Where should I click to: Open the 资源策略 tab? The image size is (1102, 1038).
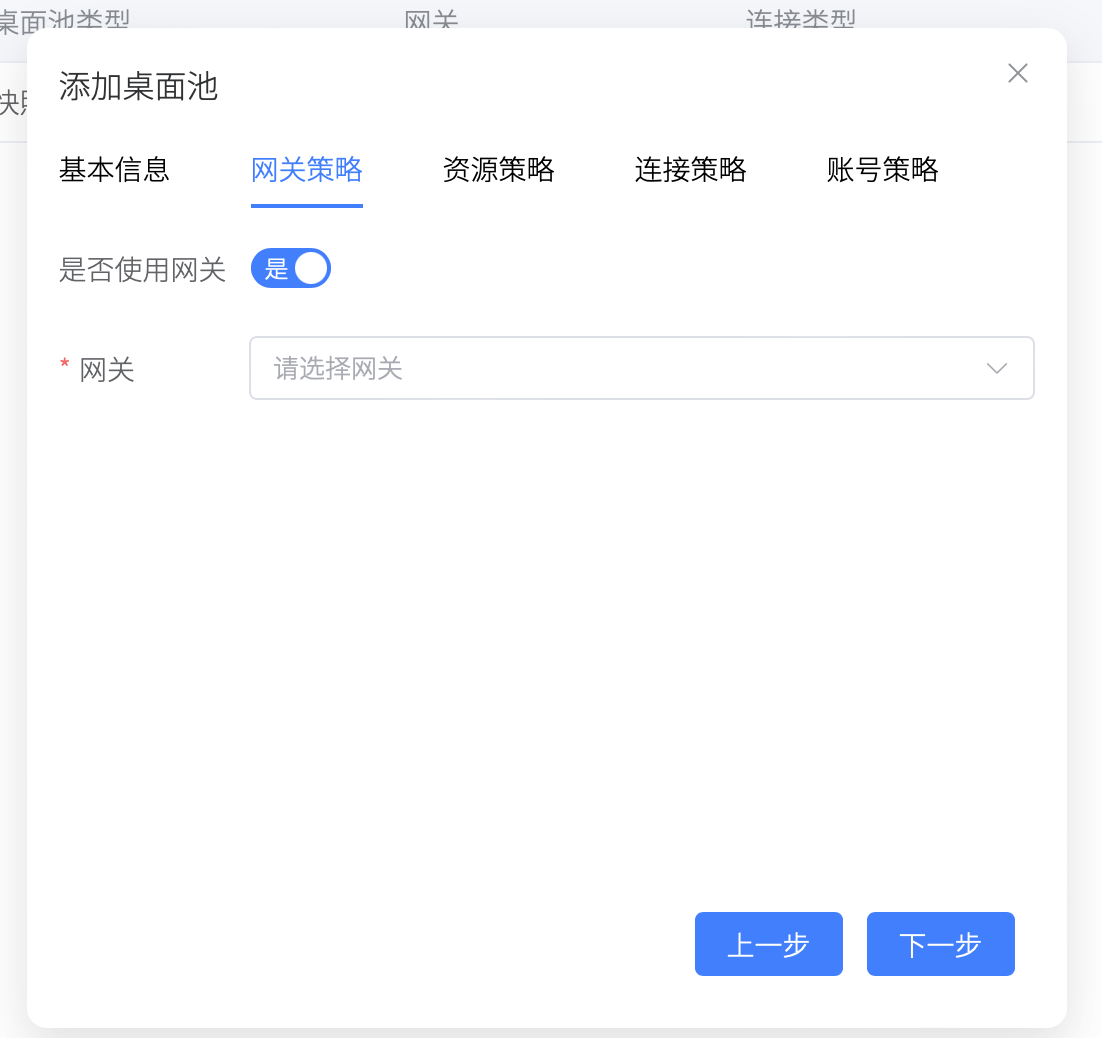(498, 170)
